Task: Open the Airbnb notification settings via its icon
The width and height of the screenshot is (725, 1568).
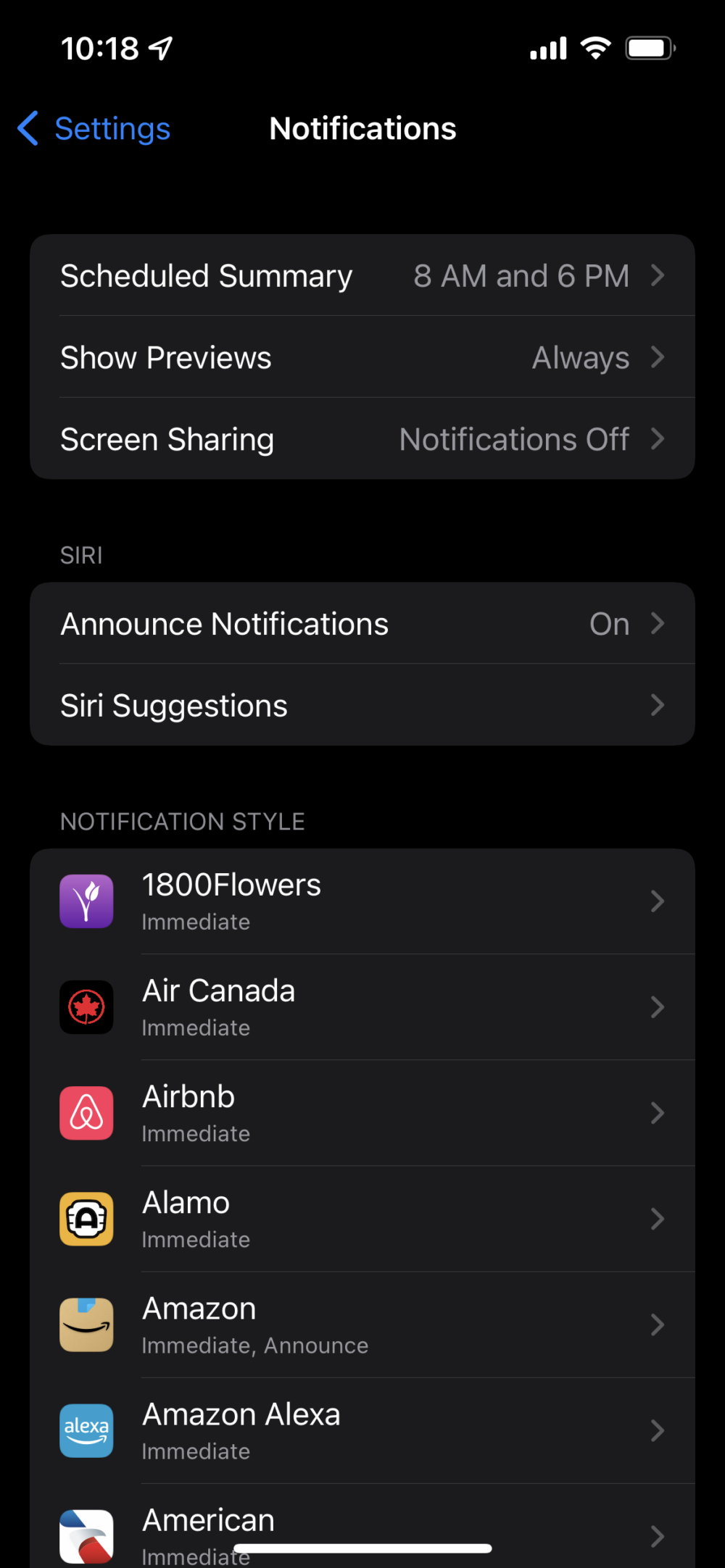Action: pyautogui.click(x=86, y=1113)
